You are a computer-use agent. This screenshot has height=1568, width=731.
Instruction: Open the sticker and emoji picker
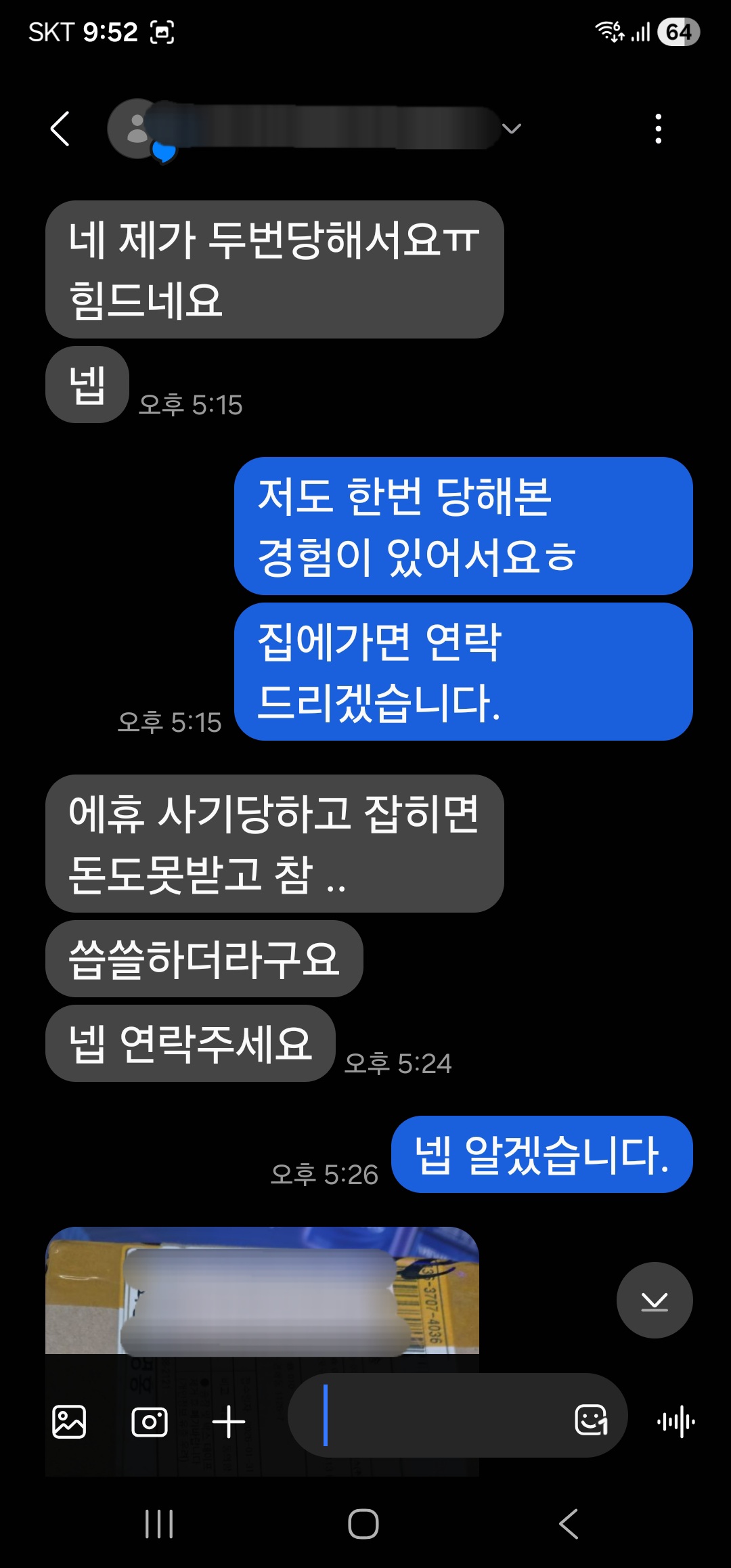[591, 1420]
